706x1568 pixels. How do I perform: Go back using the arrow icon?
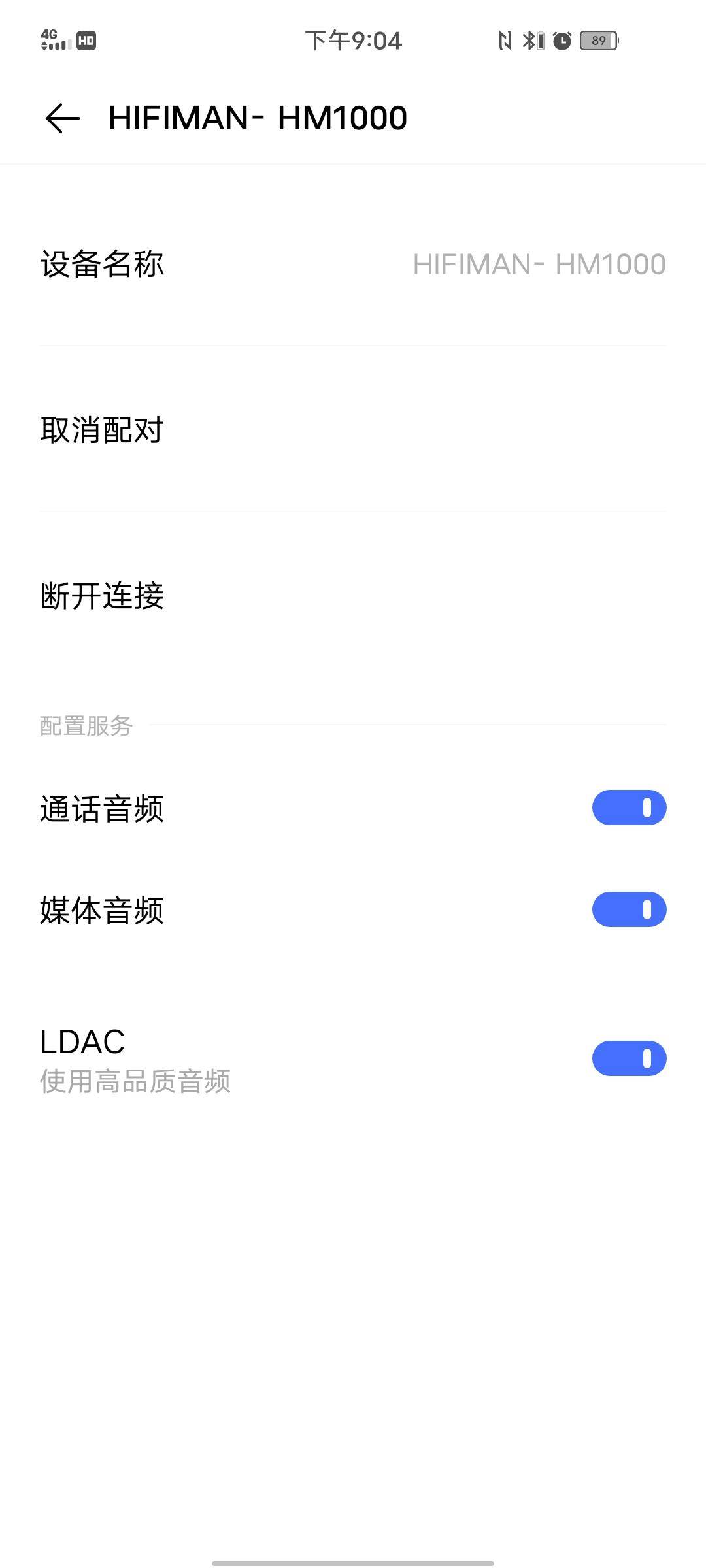click(63, 118)
